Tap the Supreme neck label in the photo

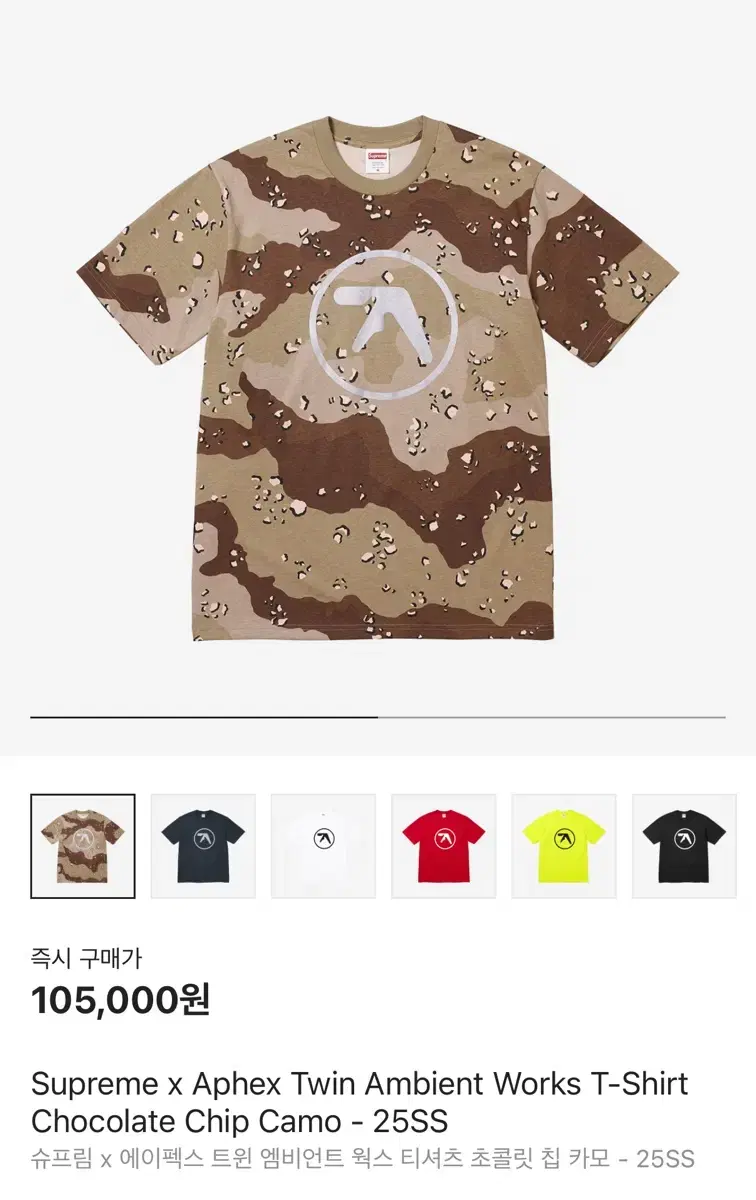380,157
